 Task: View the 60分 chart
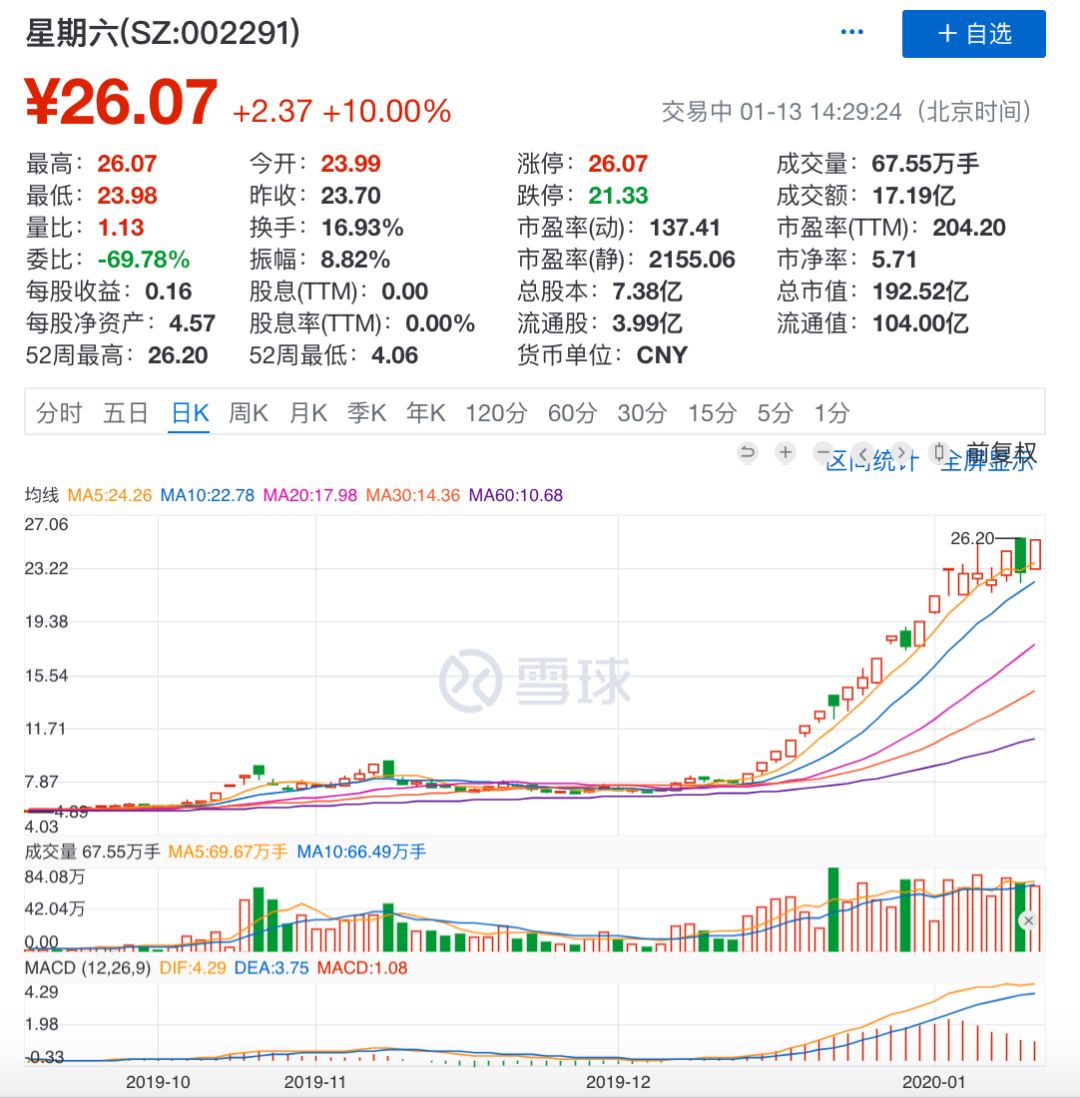click(x=571, y=413)
